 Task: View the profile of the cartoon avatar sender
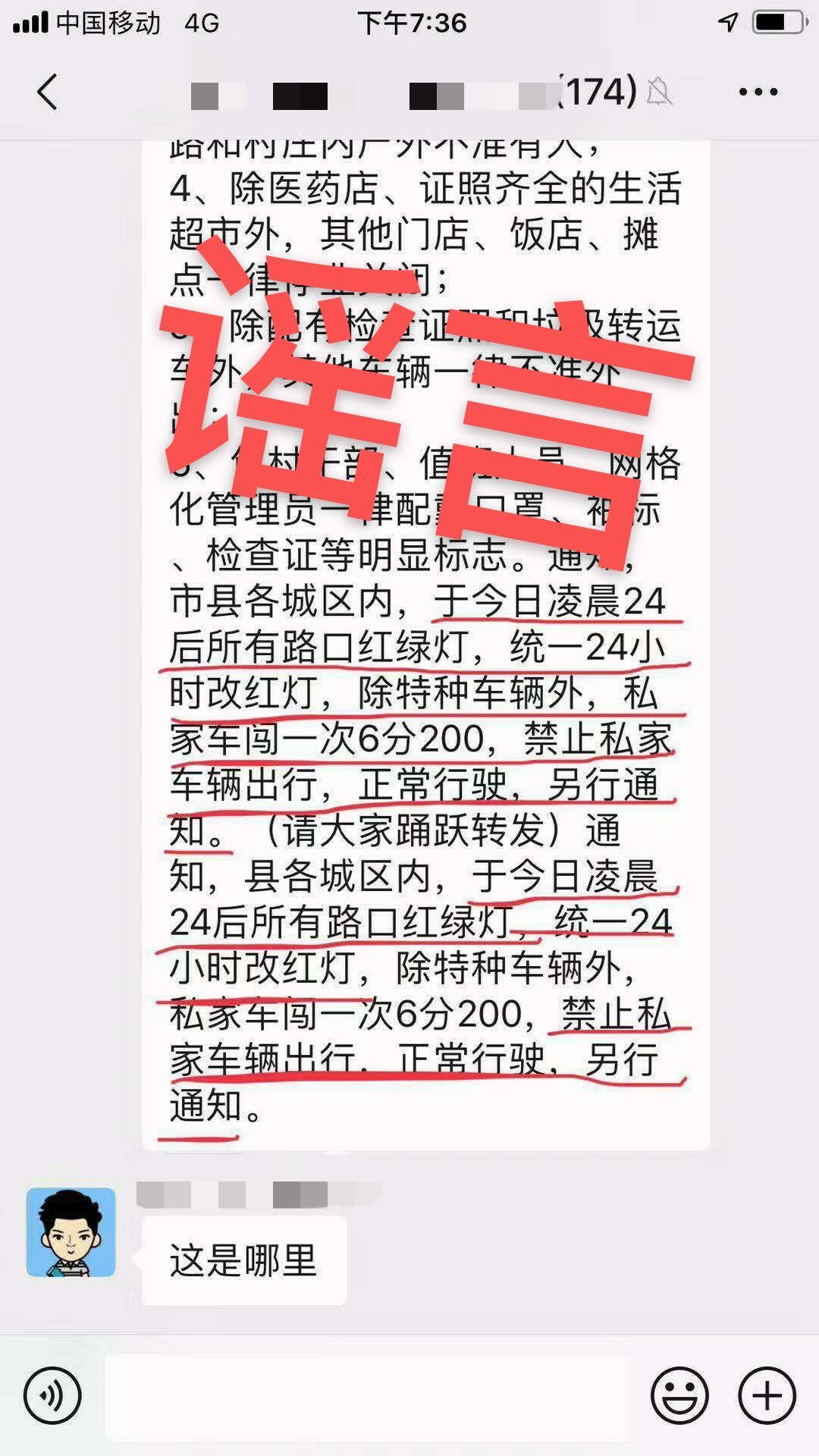tap(71, 1232)
